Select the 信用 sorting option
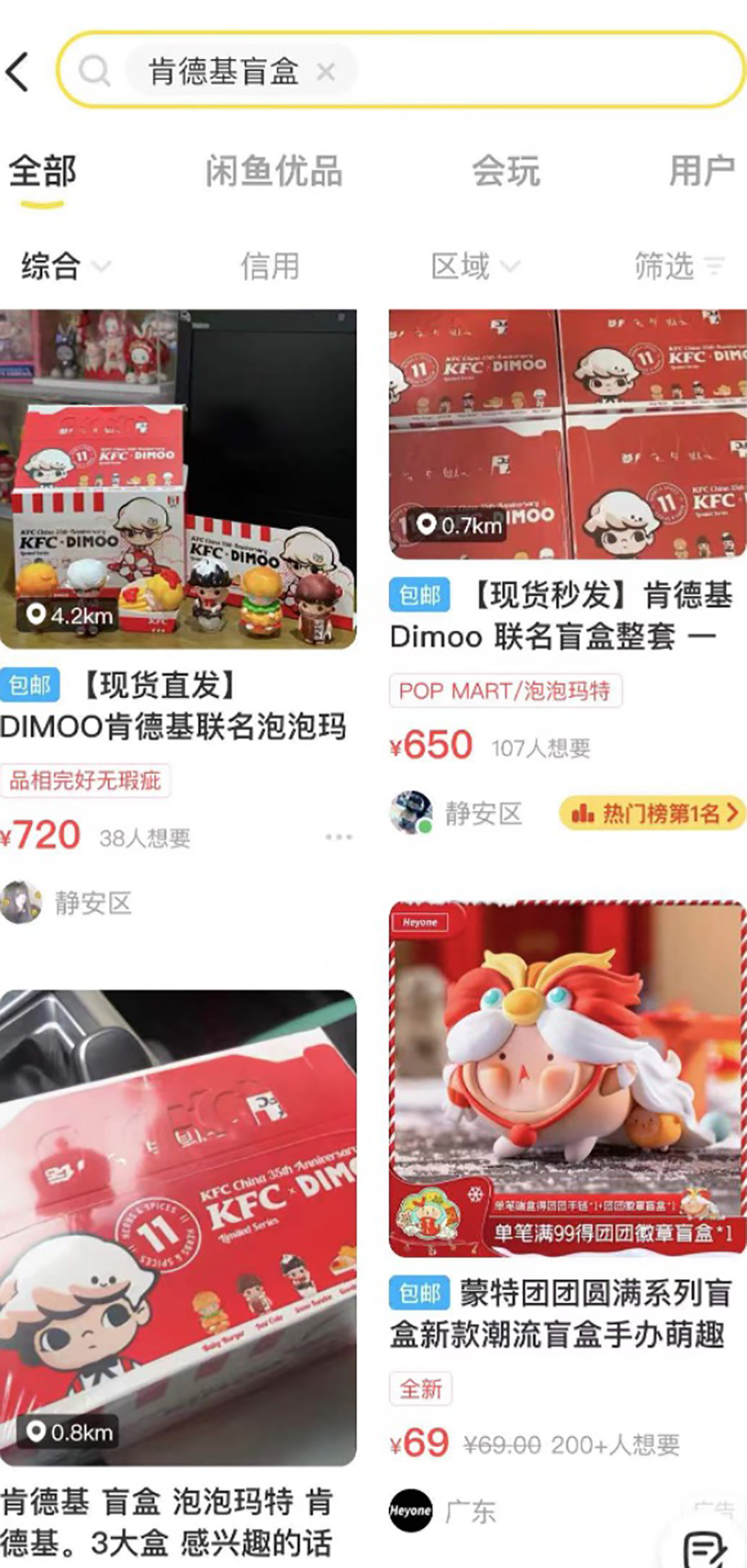747x1568 pixels. pyautogui.click(x=271, y=267)
